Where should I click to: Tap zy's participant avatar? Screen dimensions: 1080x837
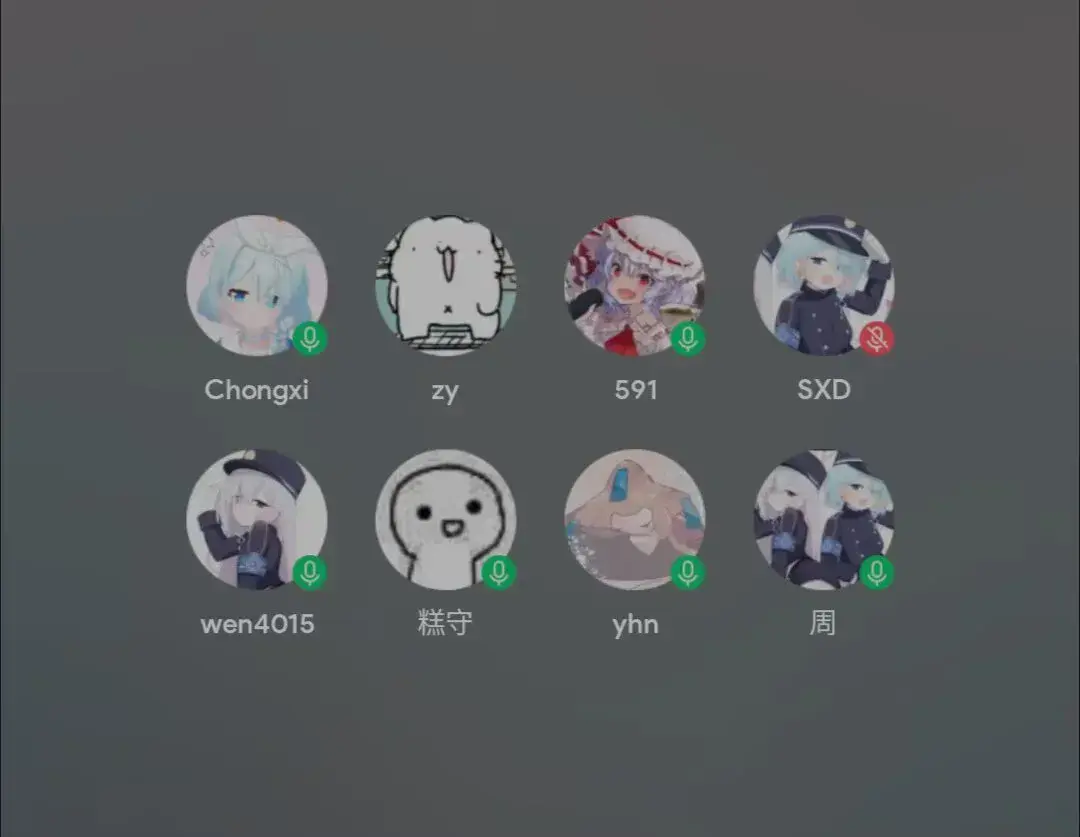coord(445,285)
